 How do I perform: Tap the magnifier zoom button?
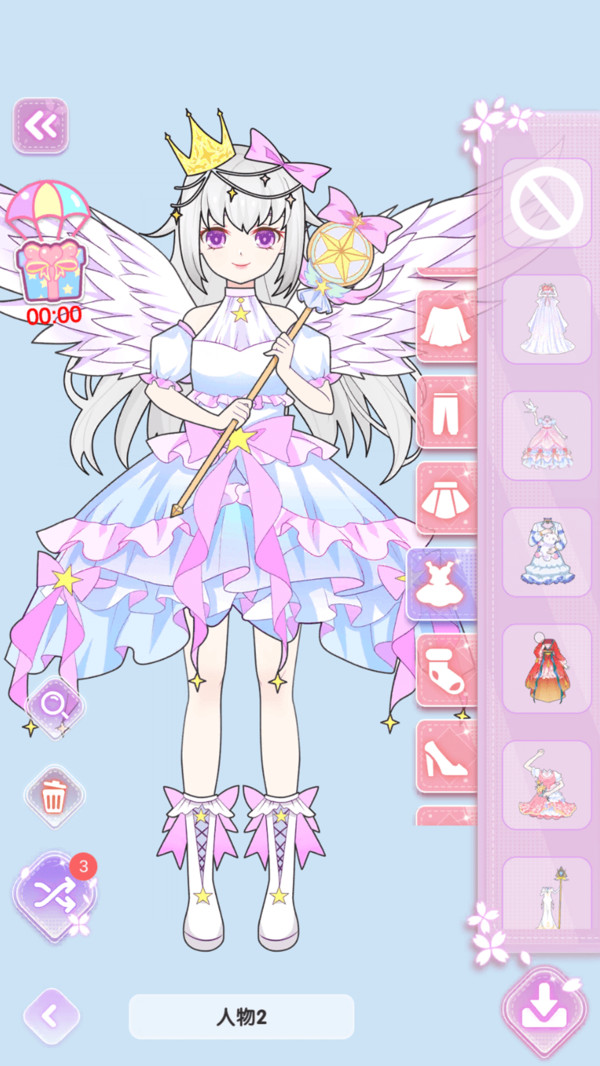(54, 708)
